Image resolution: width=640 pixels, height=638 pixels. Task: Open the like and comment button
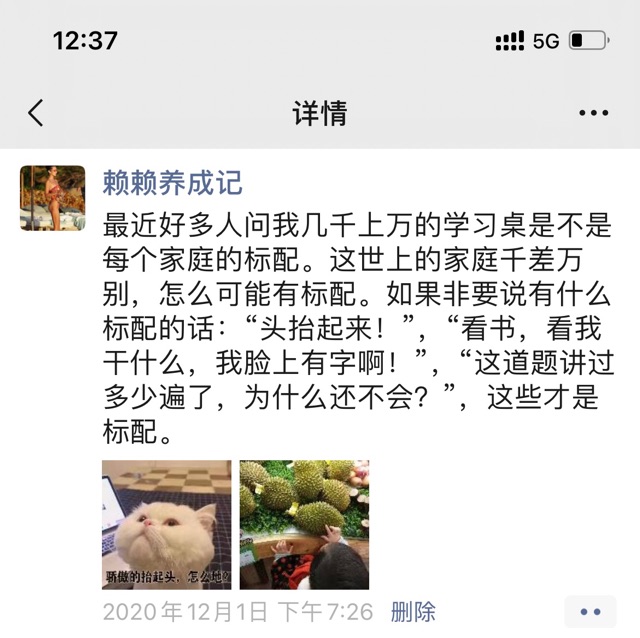pos(589,611)
